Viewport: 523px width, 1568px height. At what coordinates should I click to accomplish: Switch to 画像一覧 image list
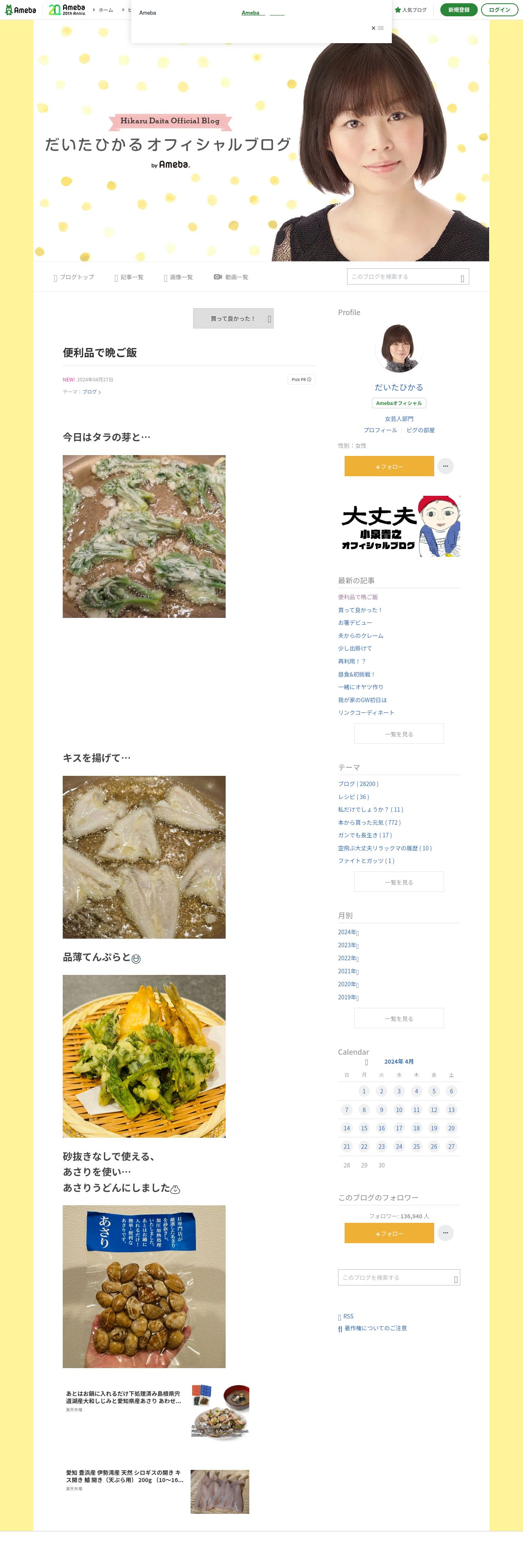[x=178, y=277]
